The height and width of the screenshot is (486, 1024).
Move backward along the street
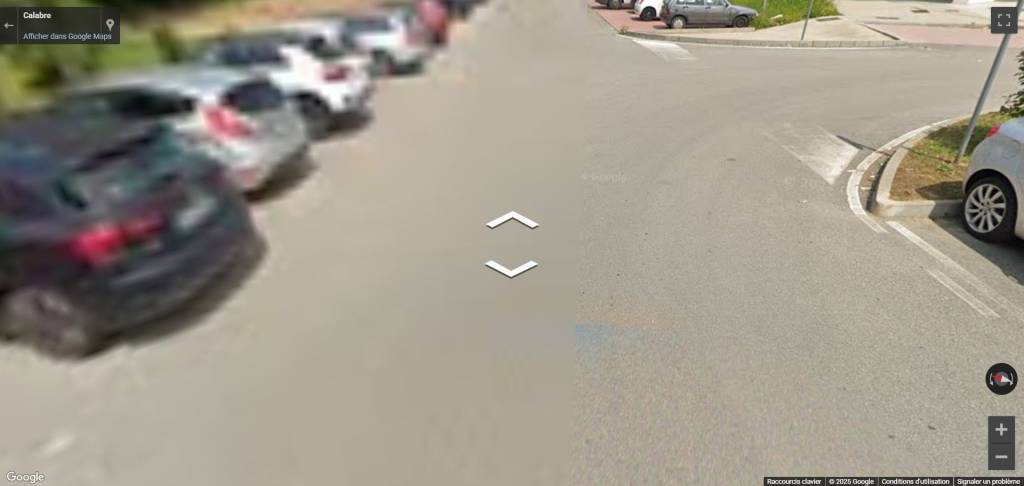[x=512, y=268]
